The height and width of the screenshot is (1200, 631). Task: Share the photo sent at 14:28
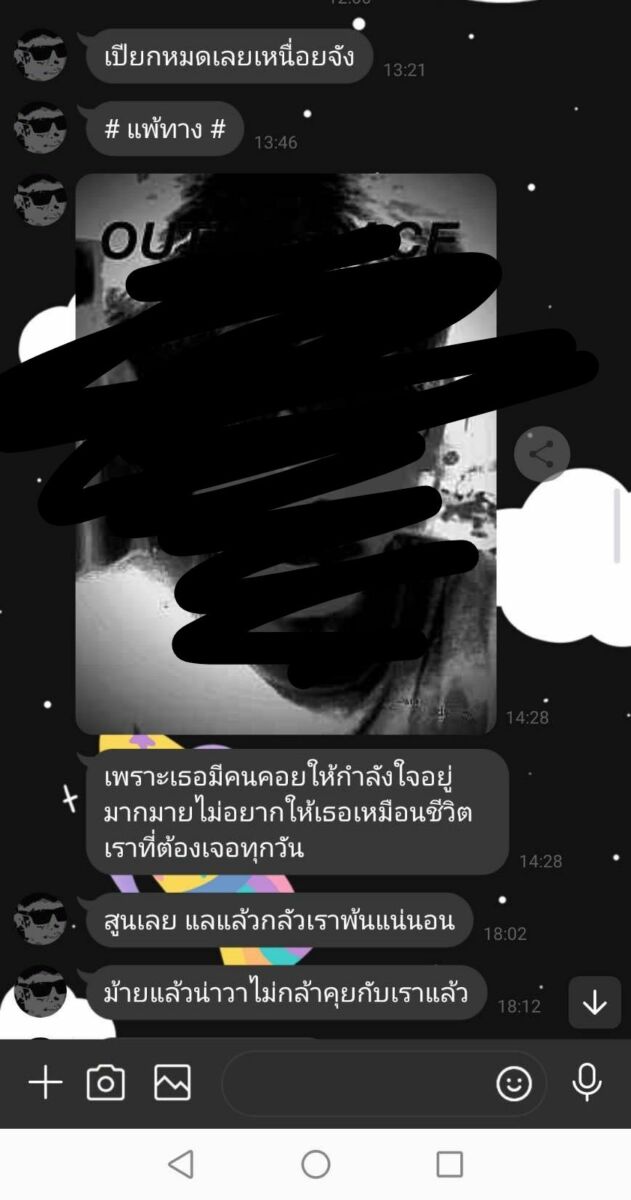(541, 455)
